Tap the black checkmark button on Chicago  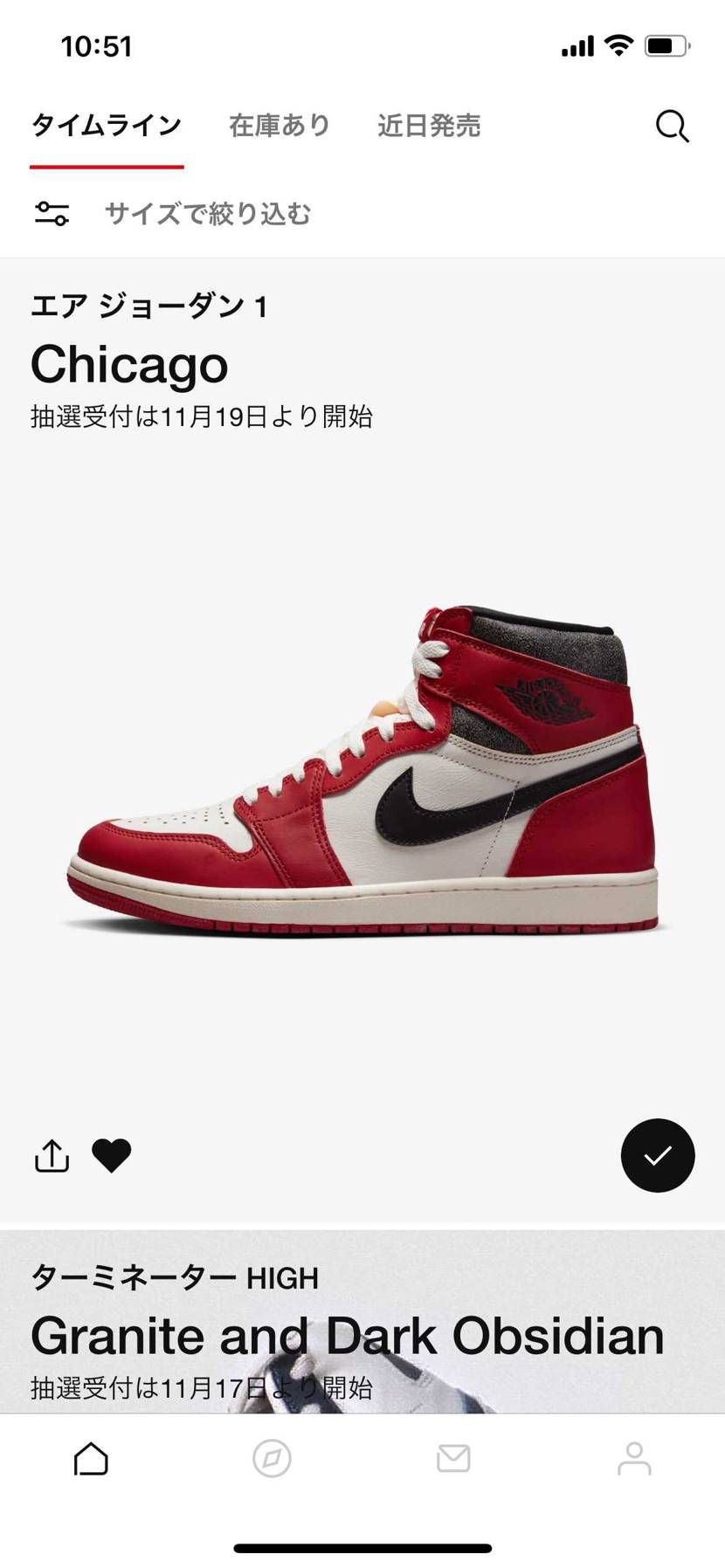click(x=657, y=1156)
